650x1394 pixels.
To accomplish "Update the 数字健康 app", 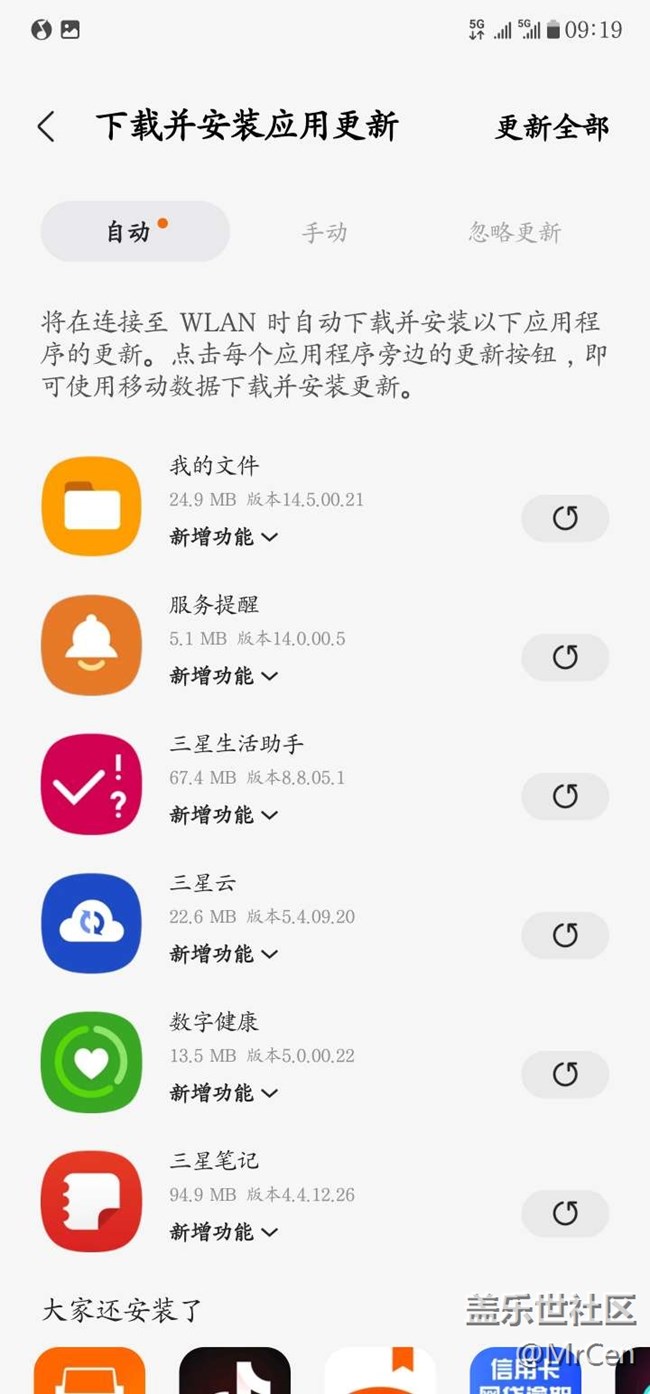I will (x=565, y=1074).
